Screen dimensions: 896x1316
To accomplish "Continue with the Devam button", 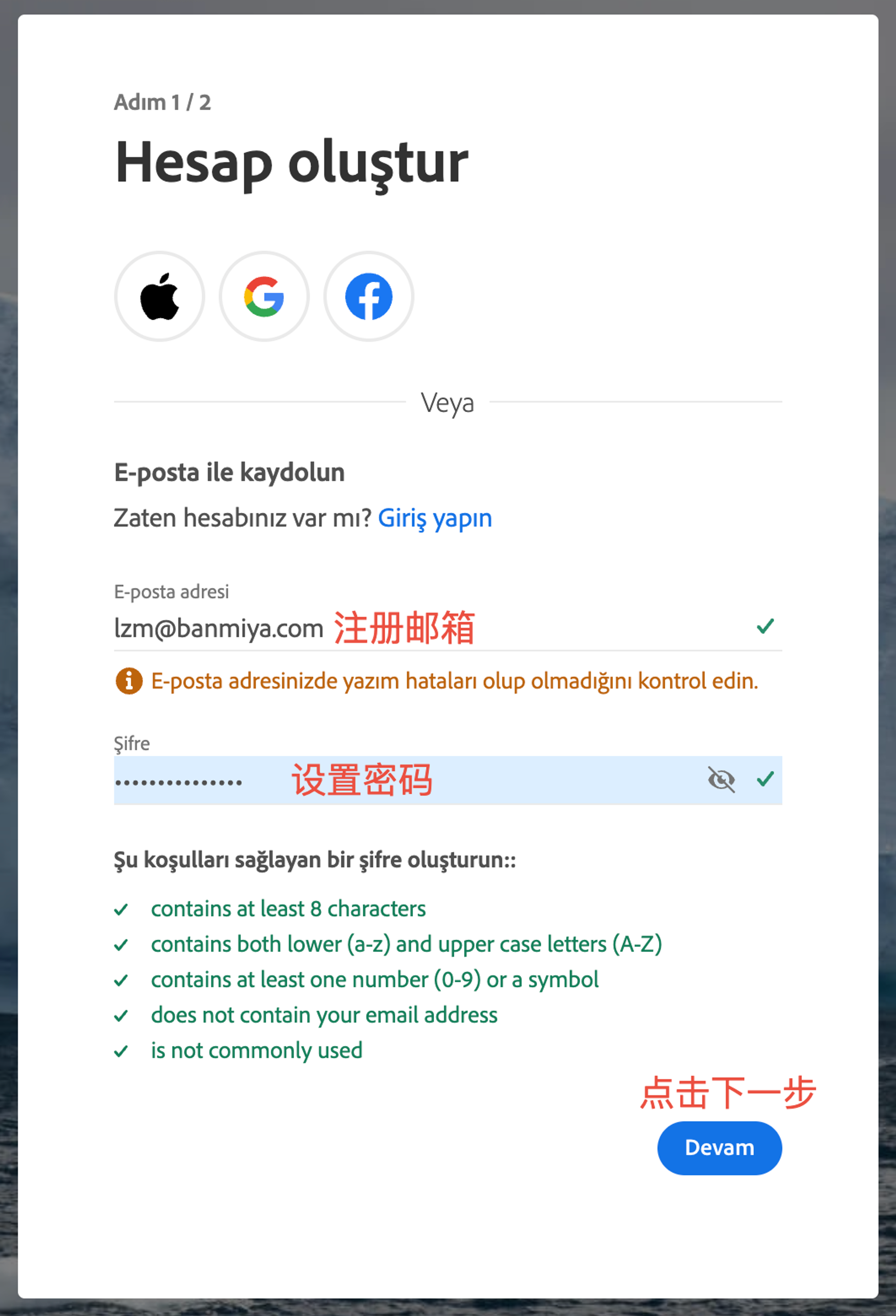I will (x=719, y=1148).
